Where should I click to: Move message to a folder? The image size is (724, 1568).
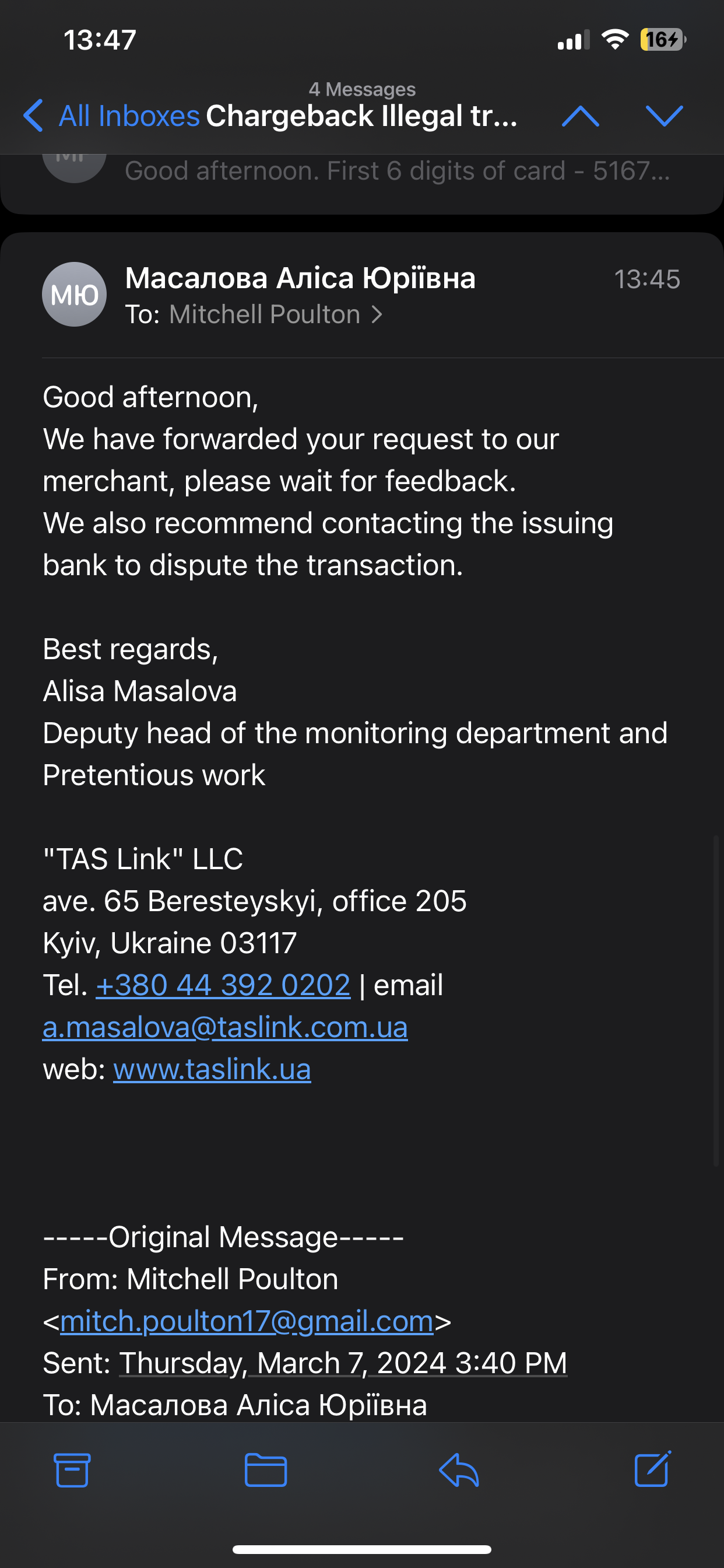coord(265,1469)
